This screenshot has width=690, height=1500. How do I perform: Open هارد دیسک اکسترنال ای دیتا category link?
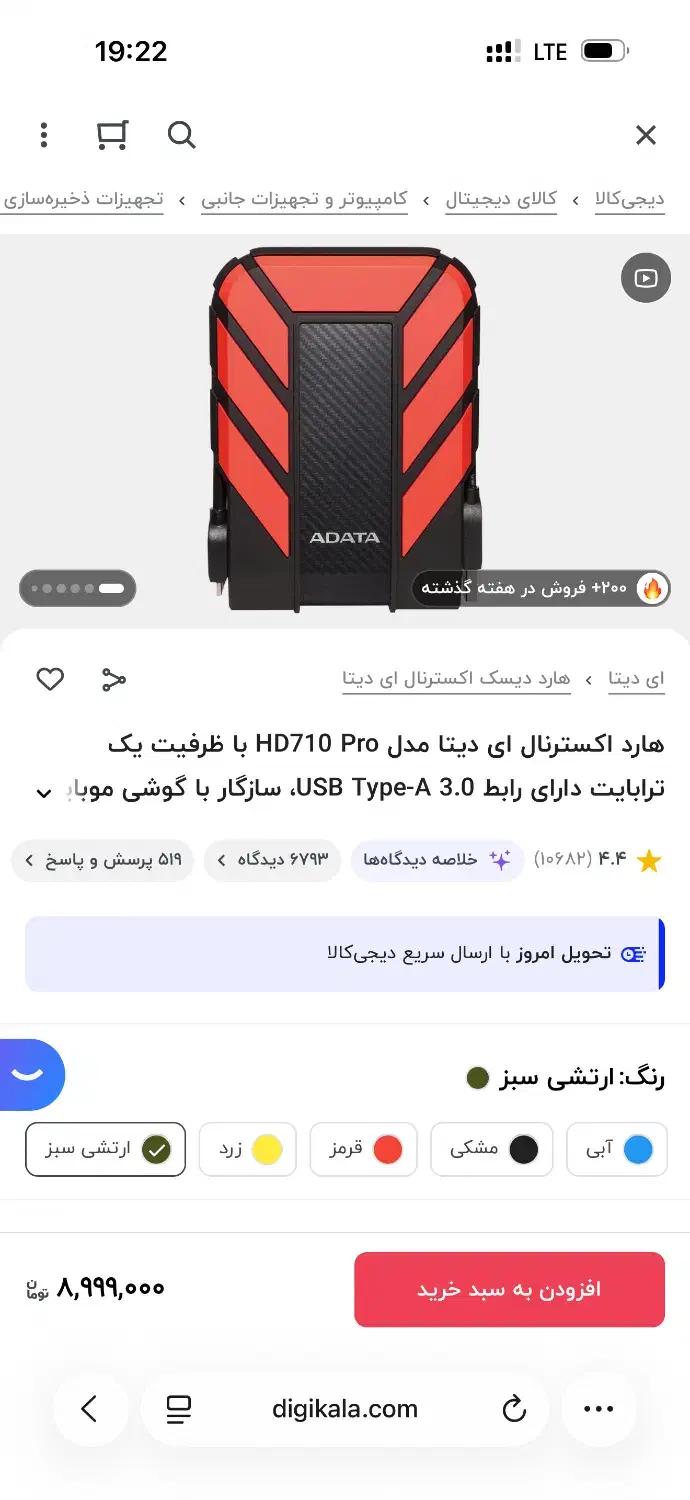point(456,679)
